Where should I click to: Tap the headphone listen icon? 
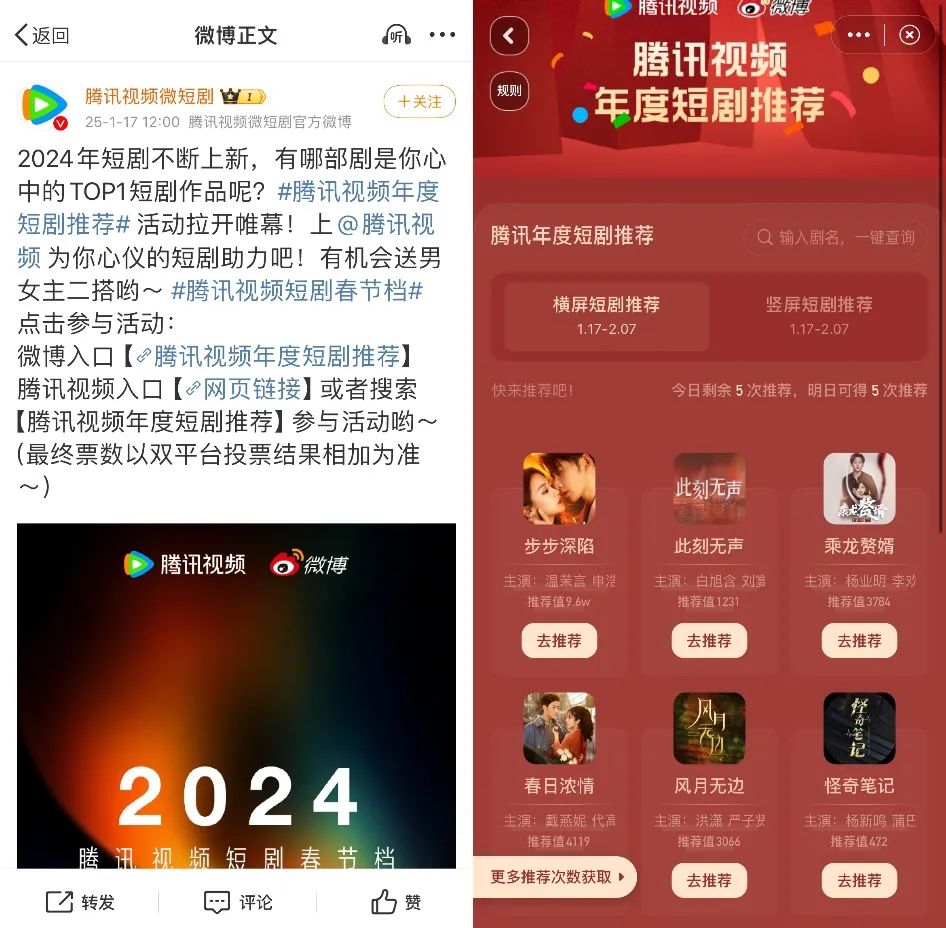[397, 36]
